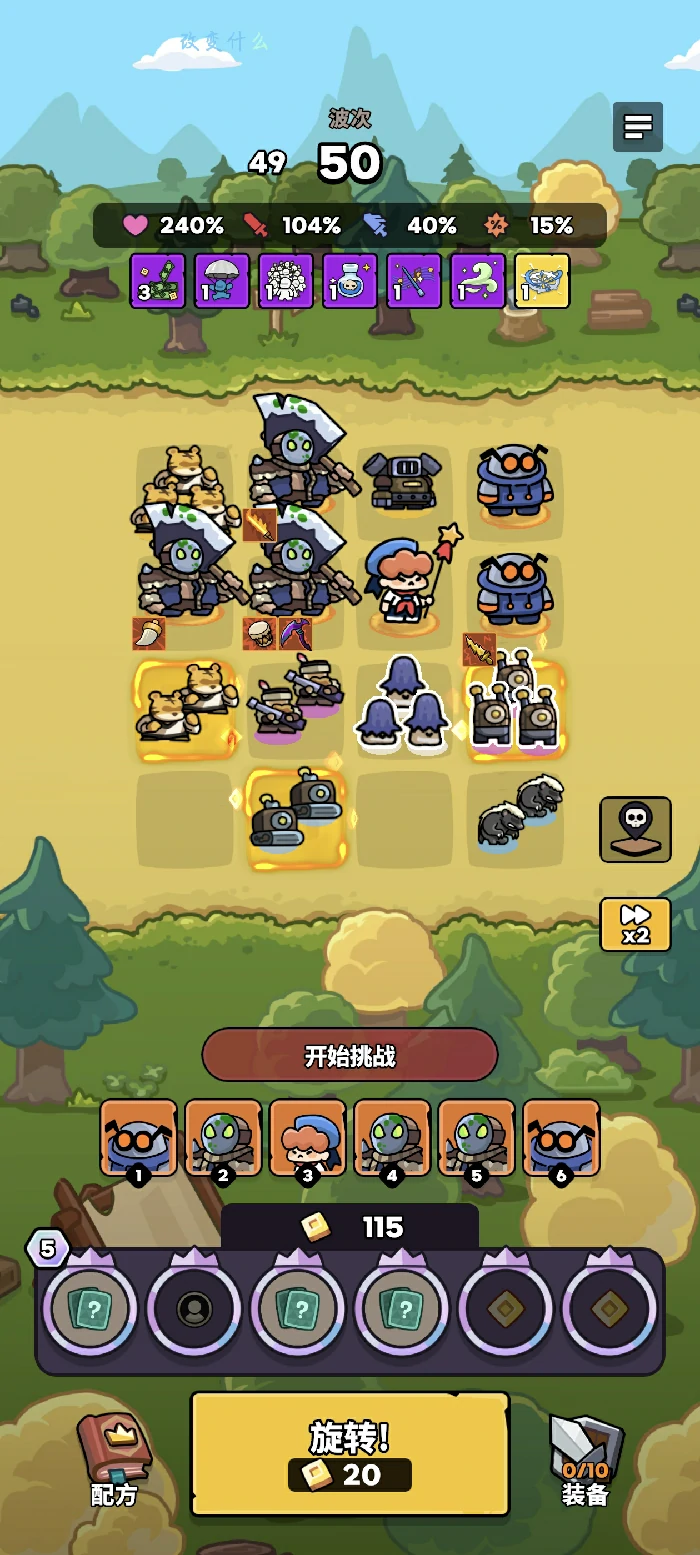This screenshot has height=1555, width=700.
Task: Toggle the x2 speed button
Action: click(x=635, y=924)
